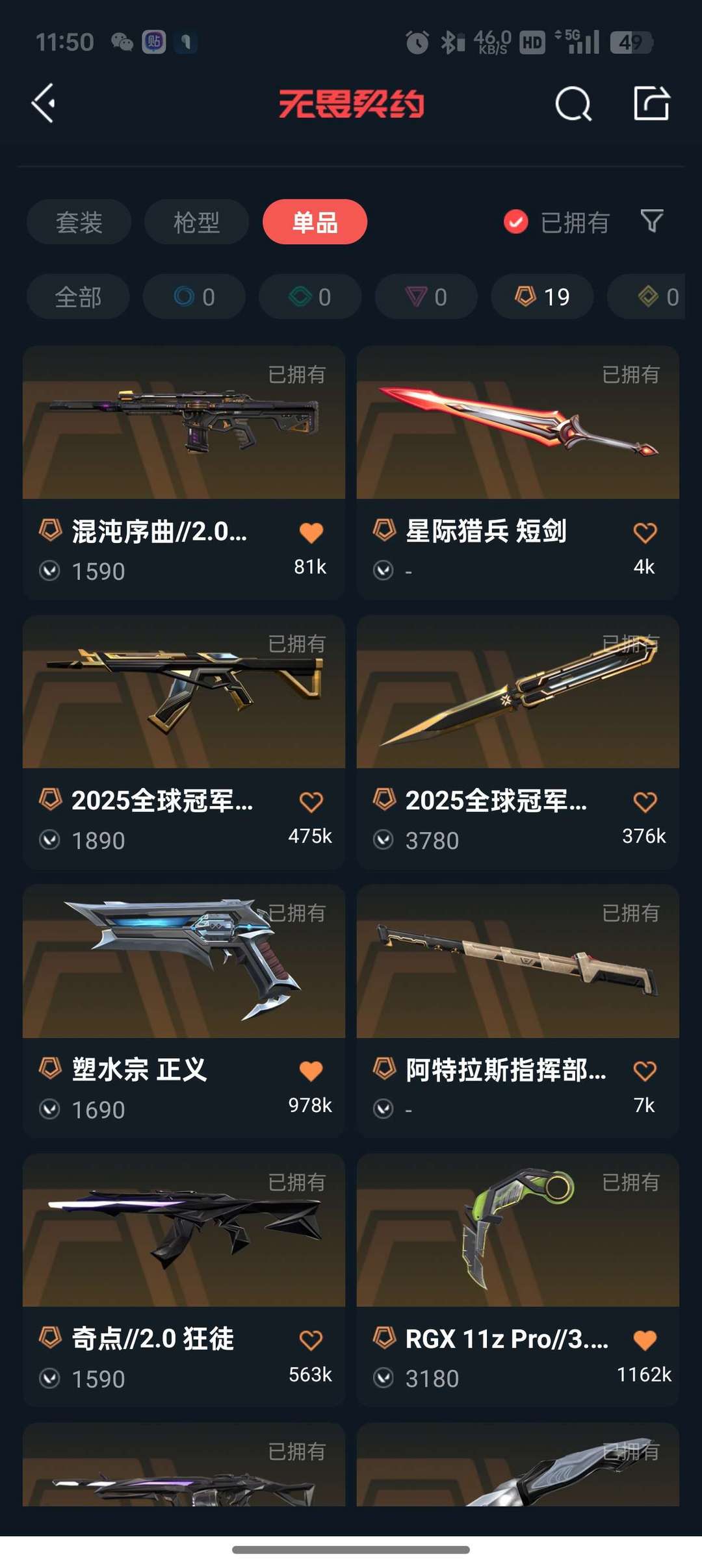
Task: Toggle the 已拥有 checkbox filter
Action: 516,222
